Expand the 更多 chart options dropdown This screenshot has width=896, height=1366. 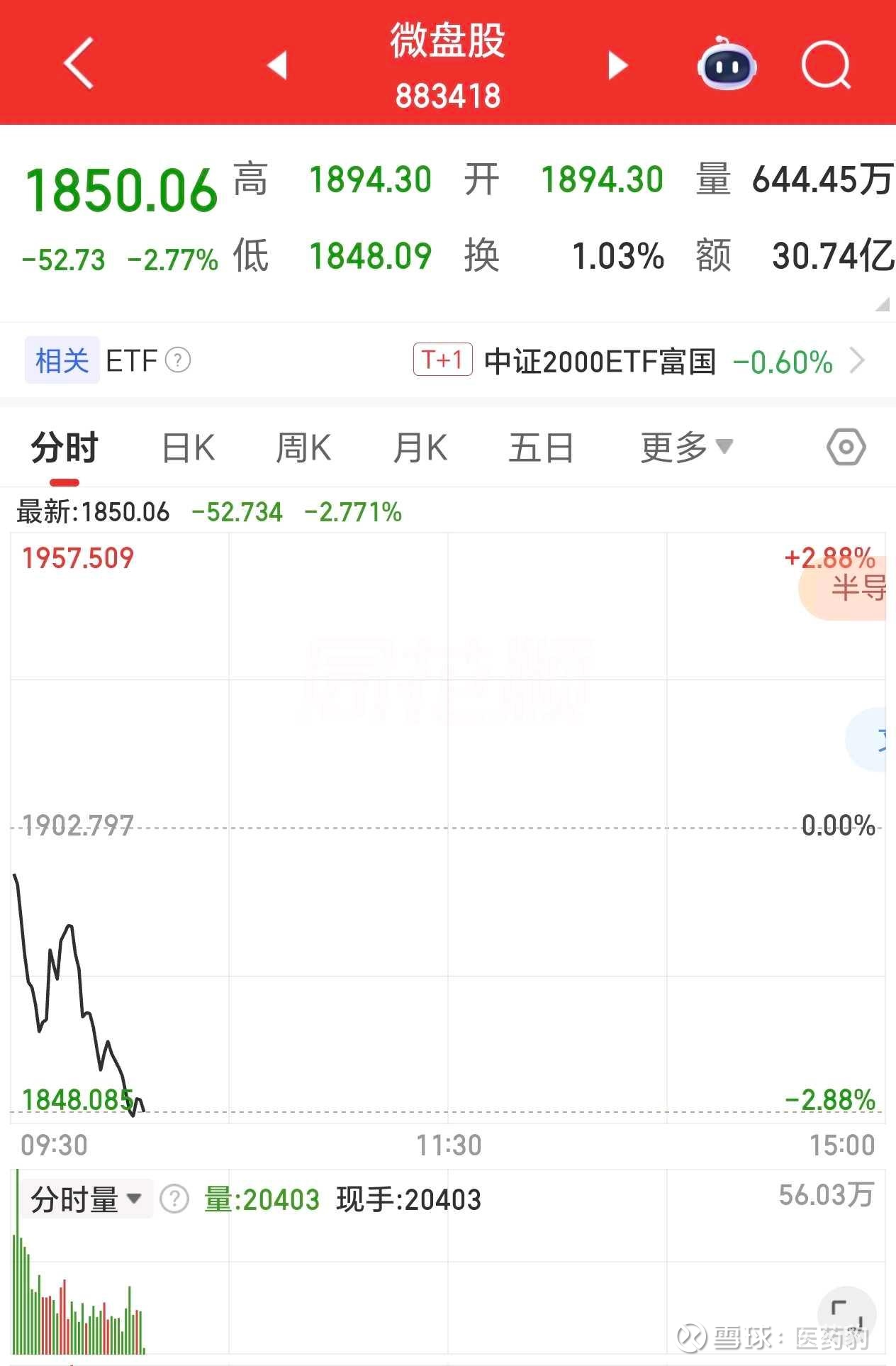(686, 448)
